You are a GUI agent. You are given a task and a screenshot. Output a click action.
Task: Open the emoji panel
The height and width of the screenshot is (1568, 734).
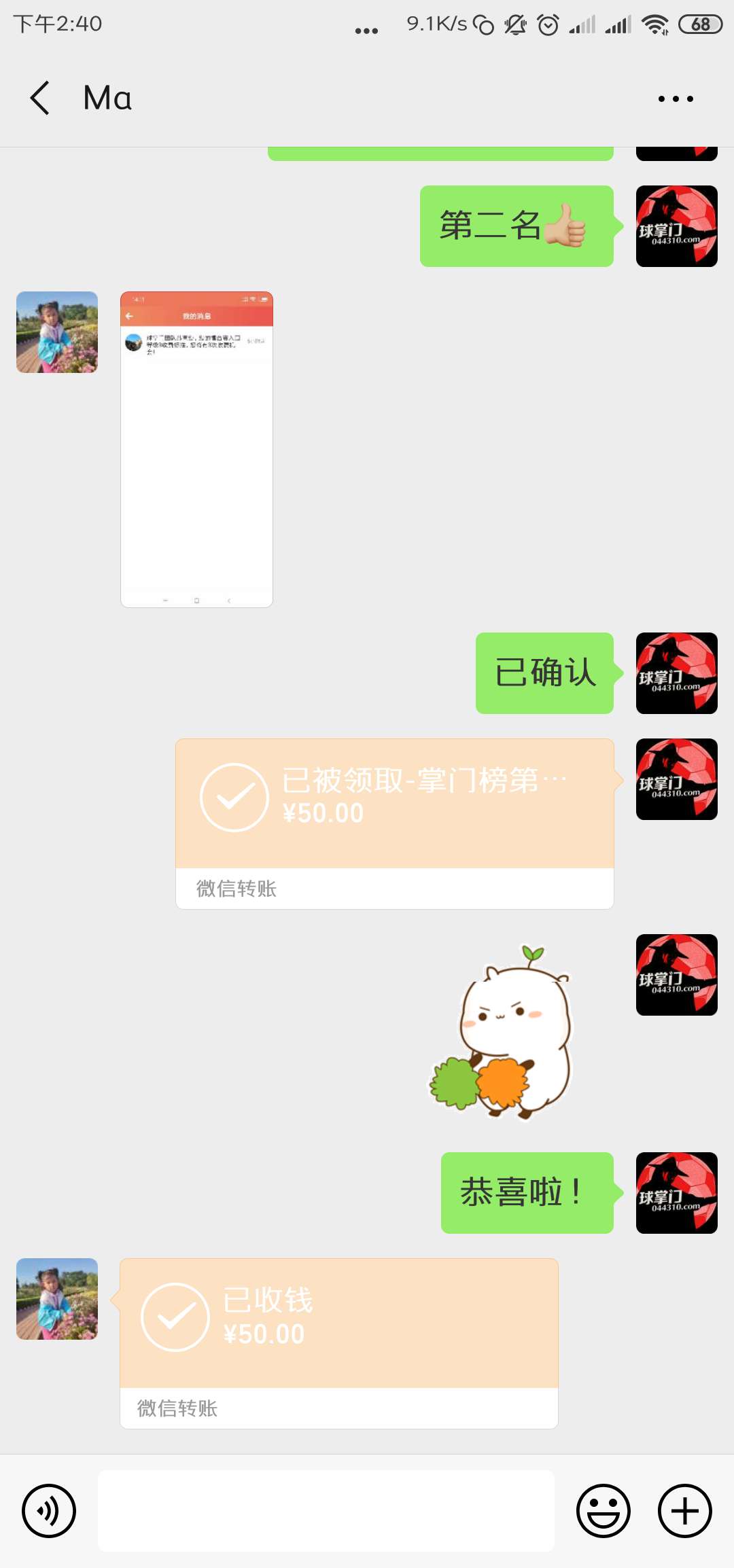click(603, 1511)
